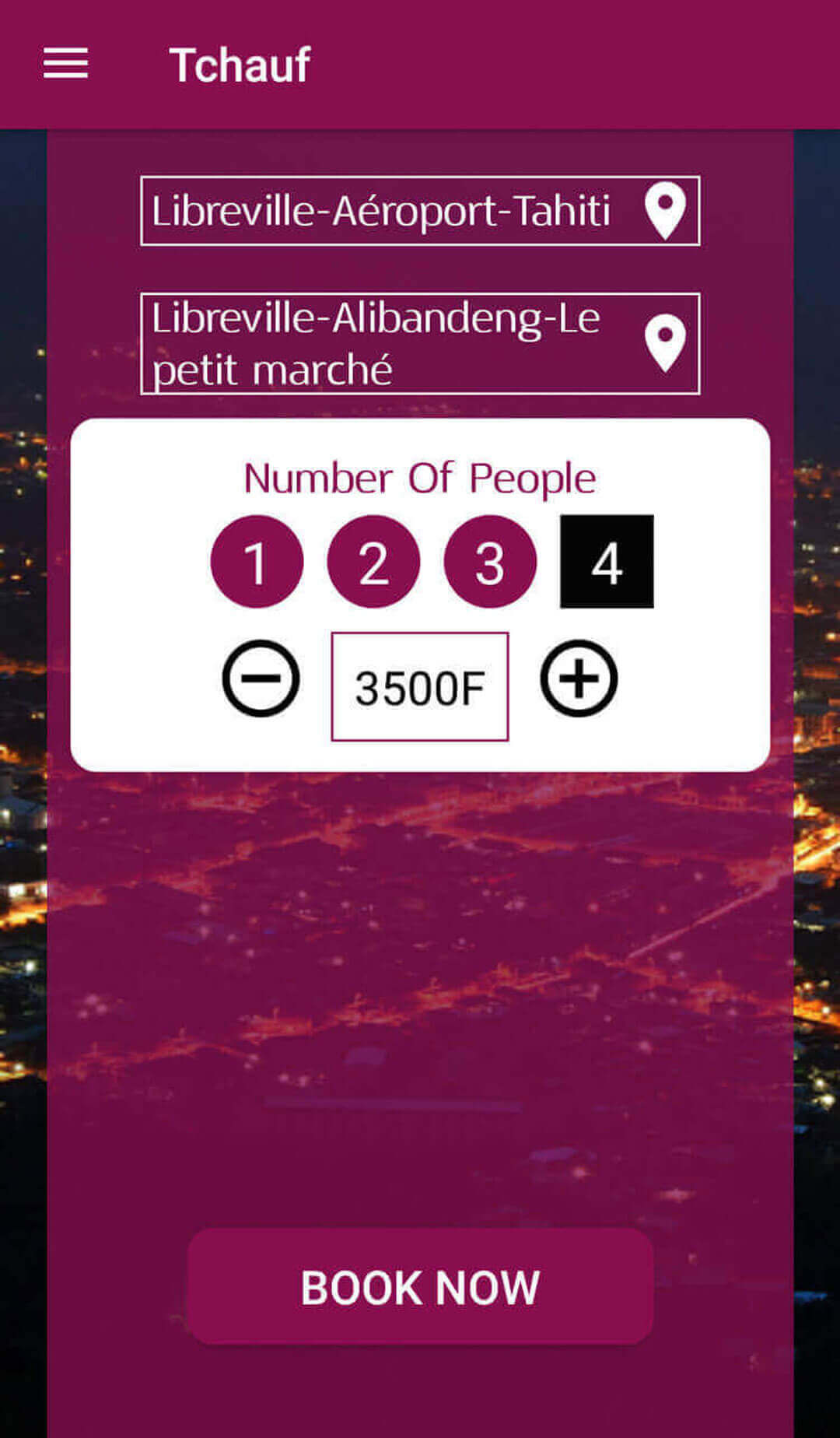Viewport: 840px width, 1438px height.
Task: Pick 4 people option
Action: [607, 561]
